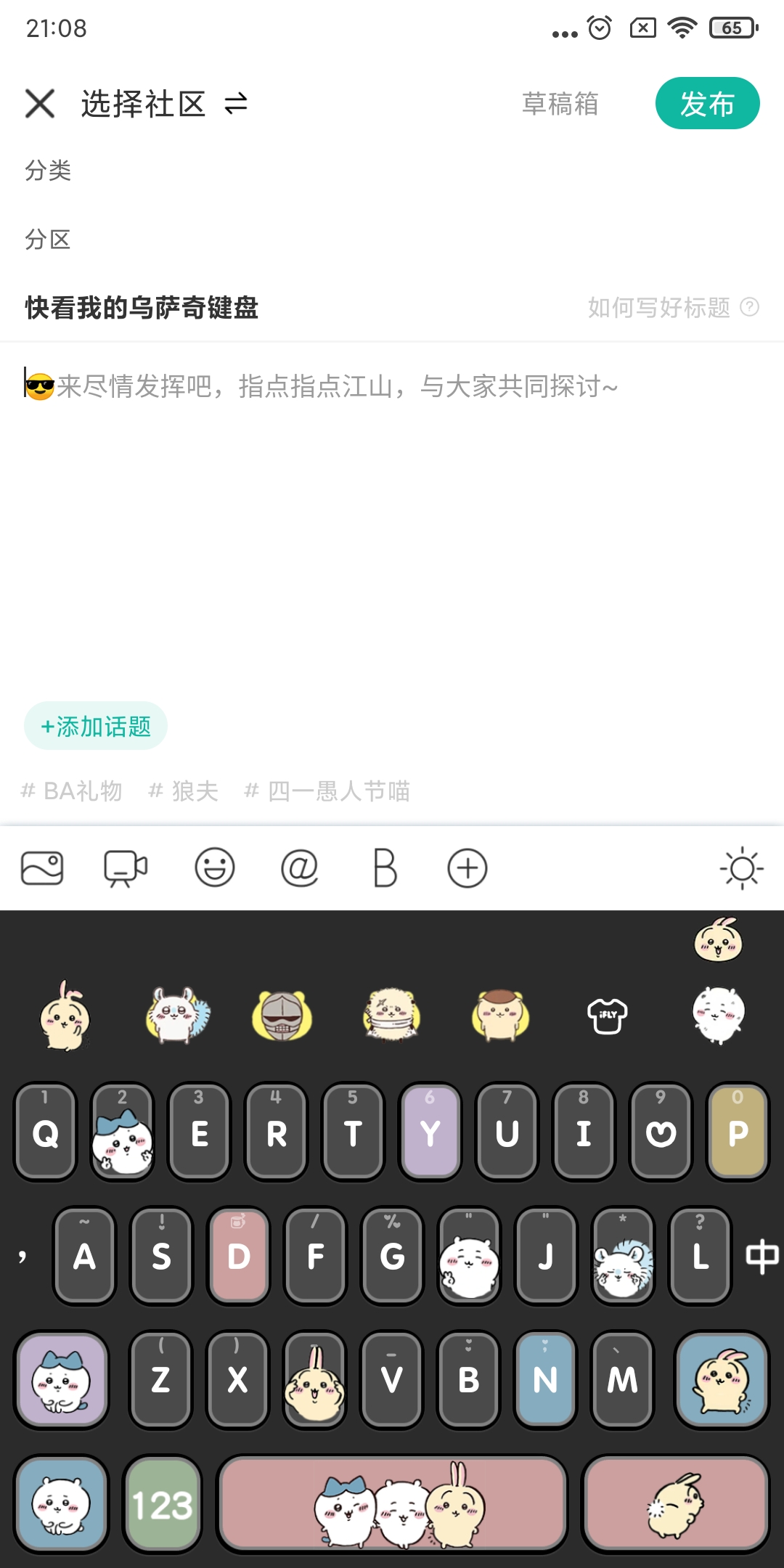Add the # 四一愚人节喵 topic
Image resolution: width=784 pixels, height=1568 pixels.
coord(327,791)
